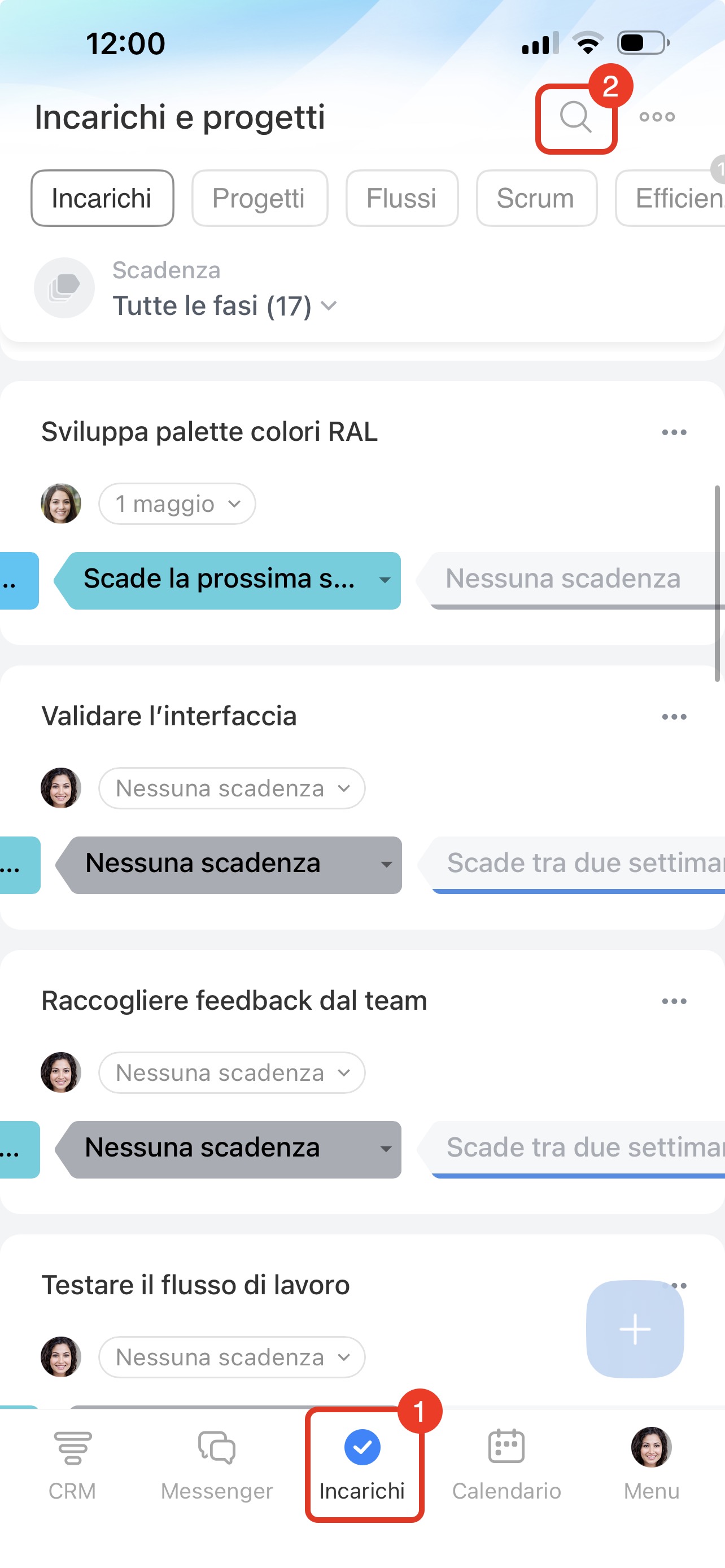725x1568 pixels.
Task: Go to the CRM tab
Action: (x=72, y=1465)
